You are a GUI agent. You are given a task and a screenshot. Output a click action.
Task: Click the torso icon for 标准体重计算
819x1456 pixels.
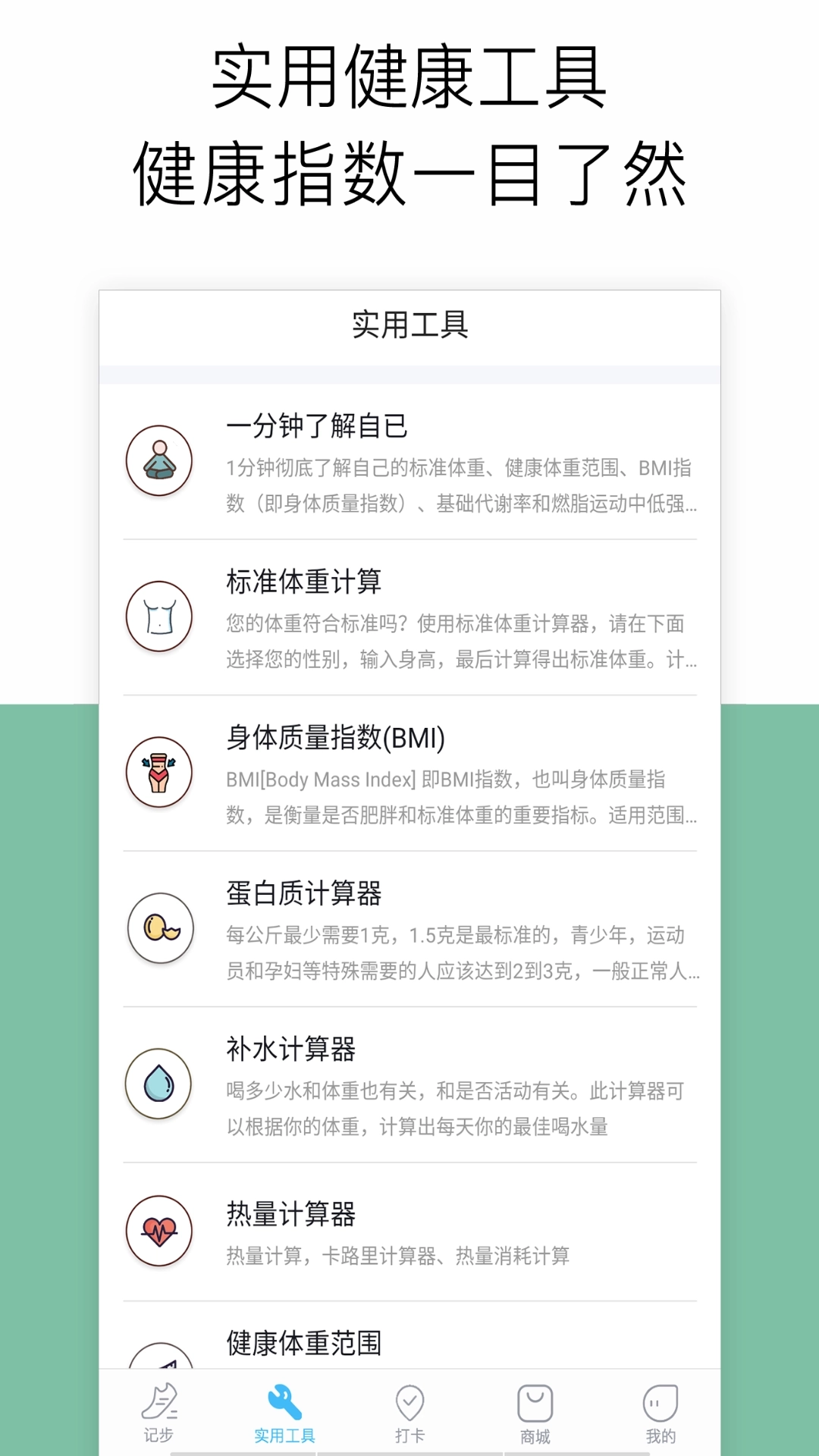(x=159, y=616)
